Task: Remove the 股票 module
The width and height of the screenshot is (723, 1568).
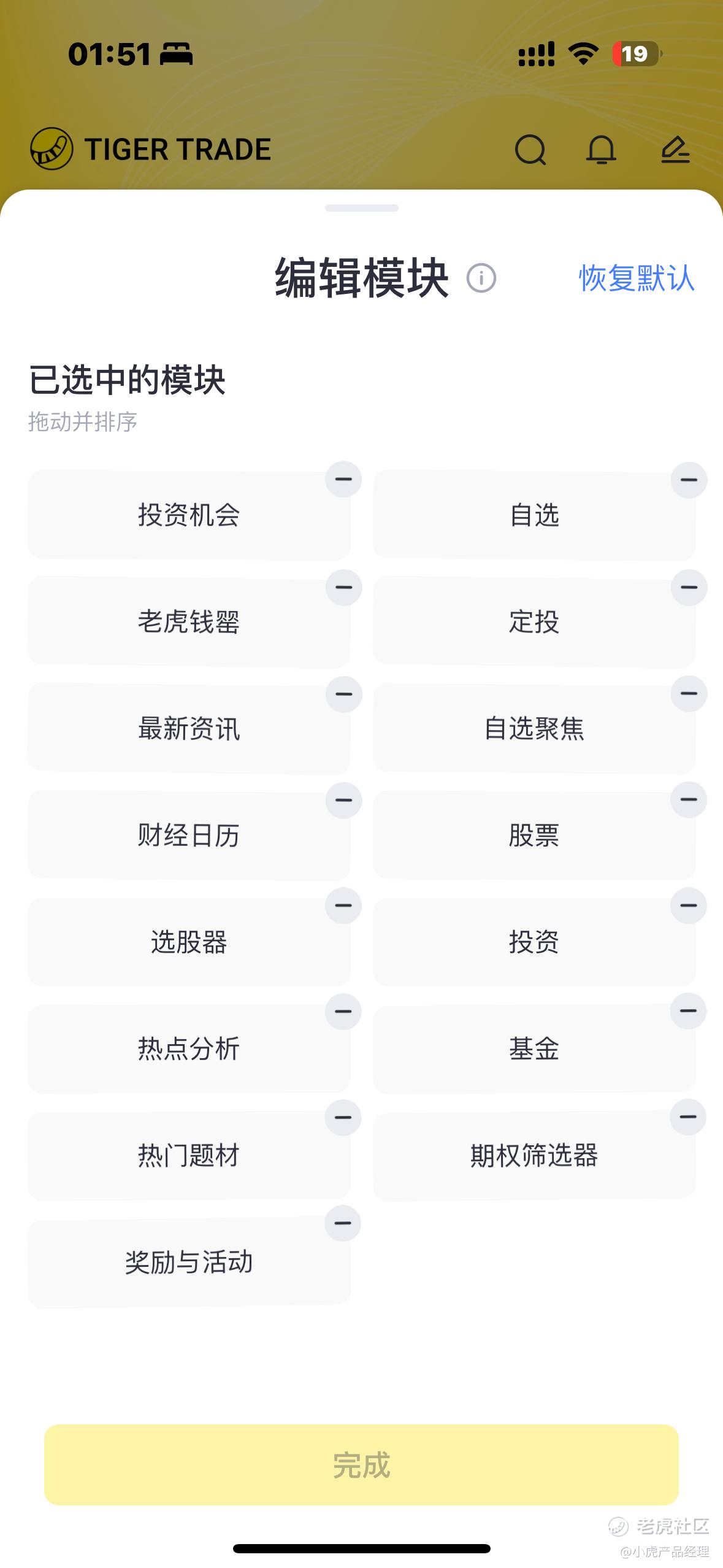Action: pyautogui.click(x=689, y=800)
